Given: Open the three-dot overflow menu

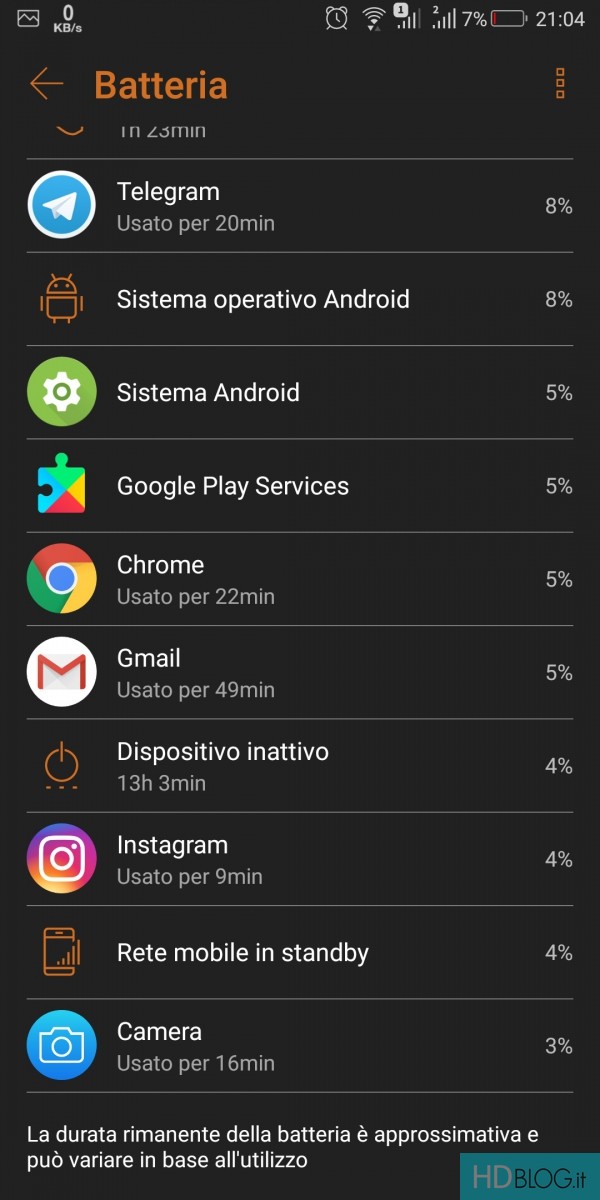Looking at the screenshot, I should click(x=560, y=84).
